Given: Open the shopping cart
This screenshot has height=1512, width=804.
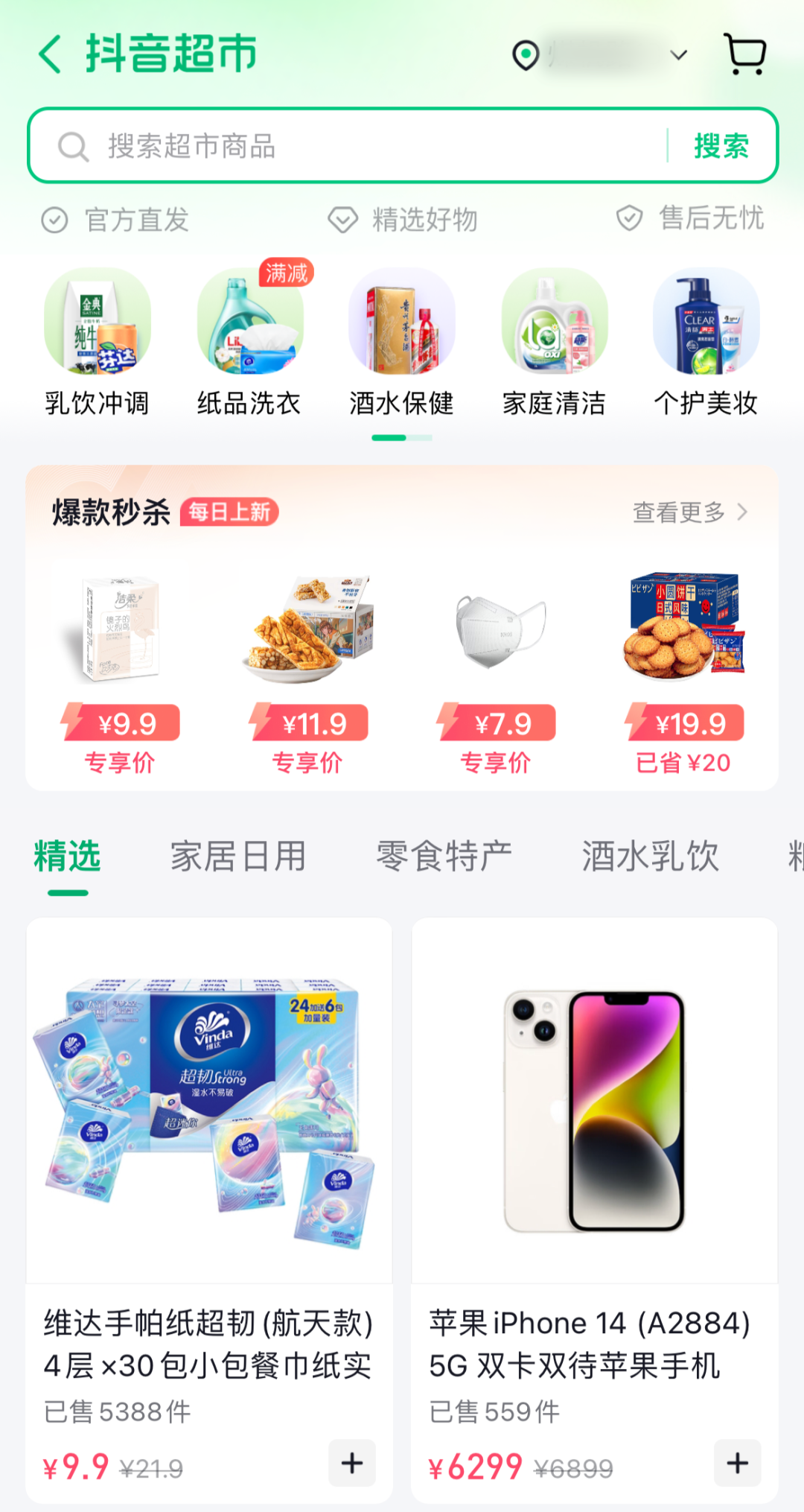Looking at the screenshot, I should (745, 54).
